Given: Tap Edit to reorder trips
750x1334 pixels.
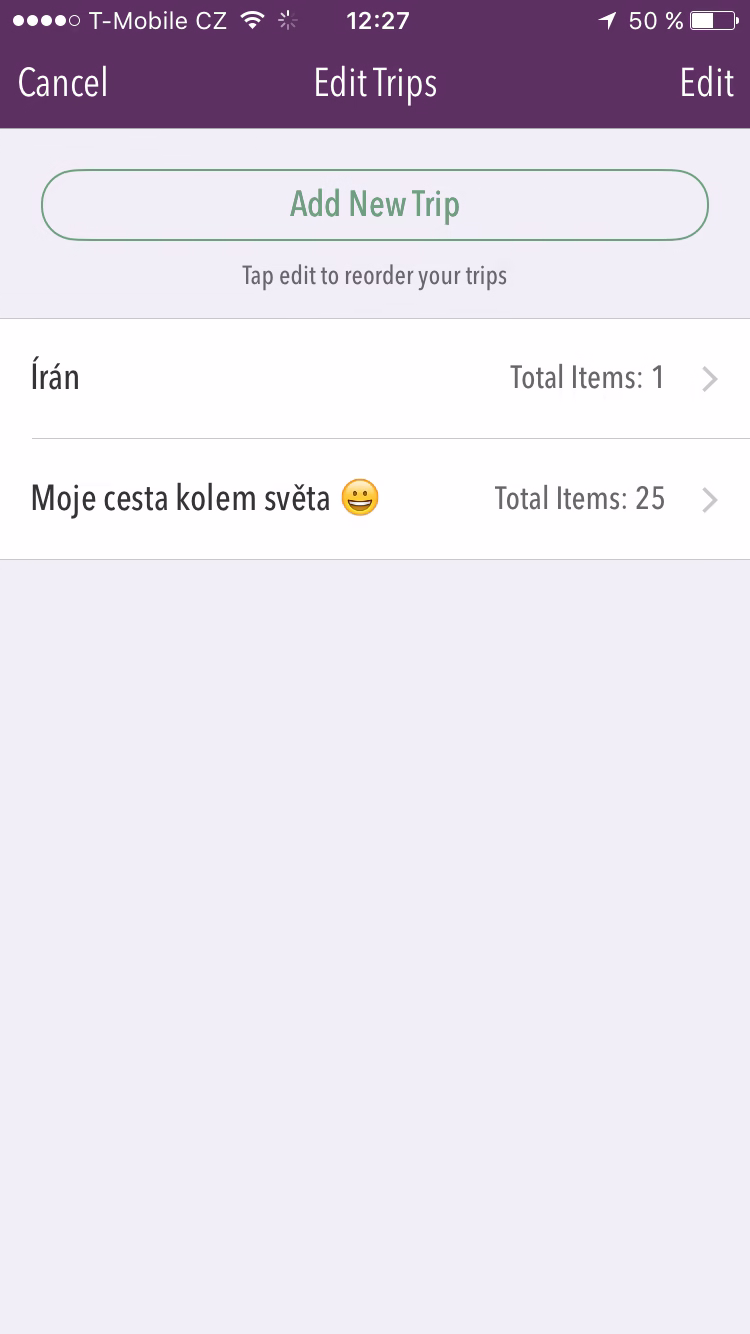Looking at the screenshot, I should pyautogui.click(x=706, y=83).
